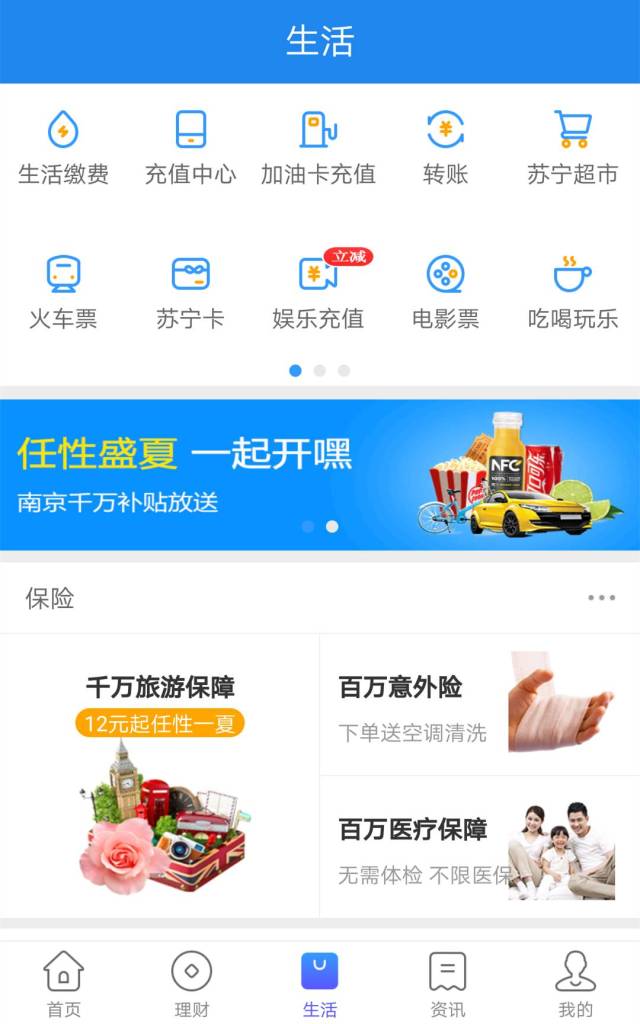Open 百万医疗保障 medical insurance card
The width and height of the screenshot is (640, 1024).
tap(480, 847)
